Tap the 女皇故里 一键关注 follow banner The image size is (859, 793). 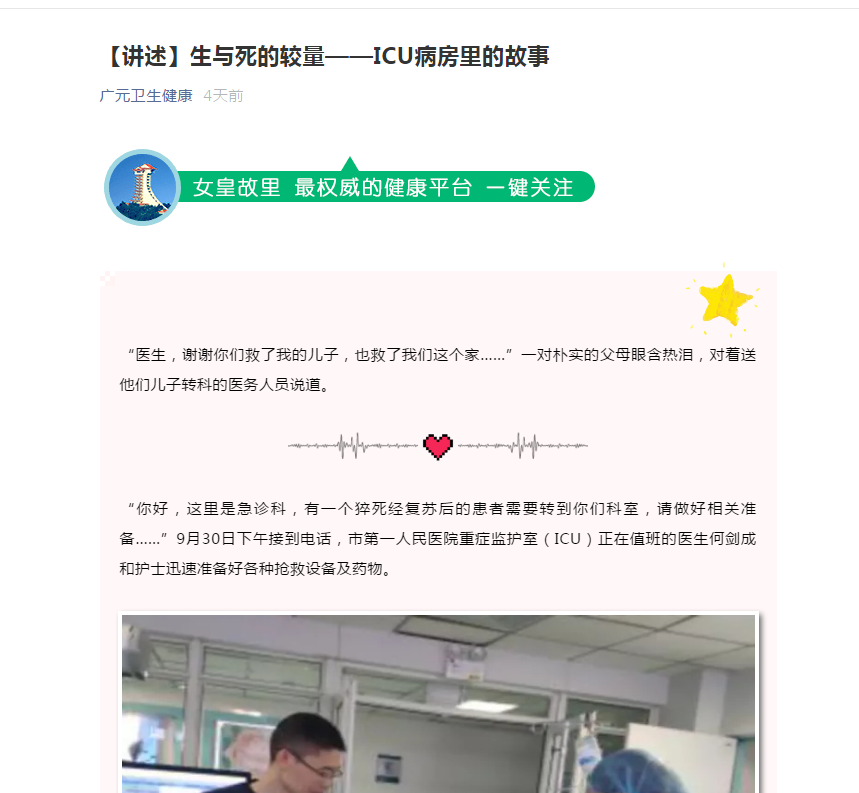point(383,187)
